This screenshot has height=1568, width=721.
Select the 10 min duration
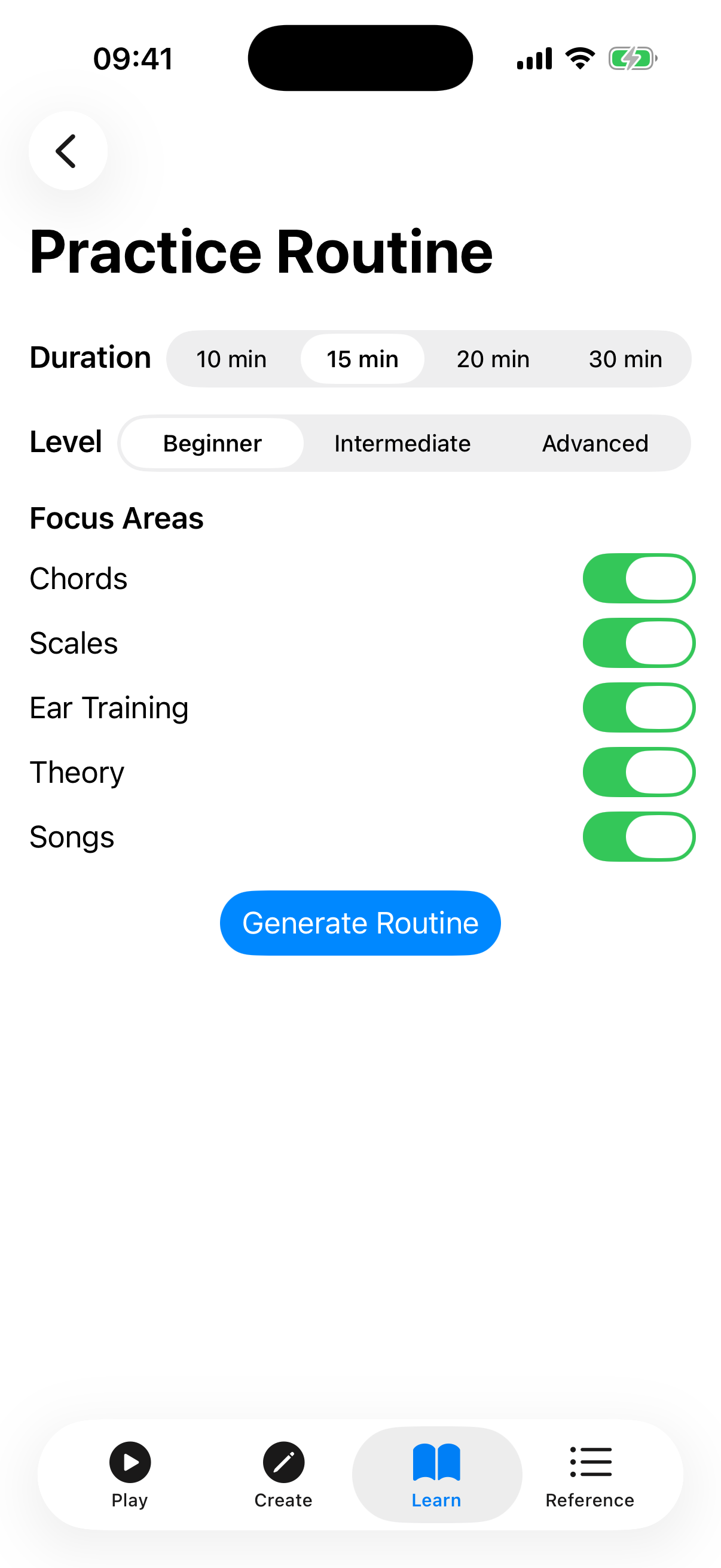231,359
